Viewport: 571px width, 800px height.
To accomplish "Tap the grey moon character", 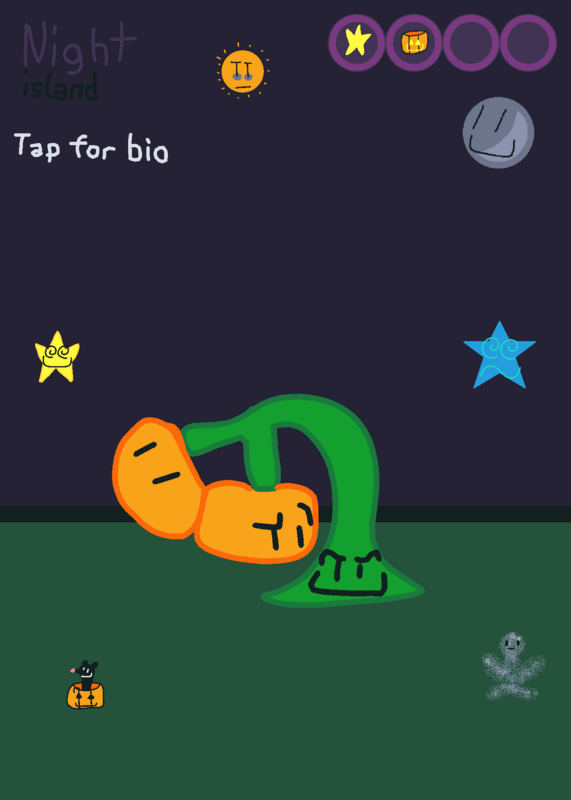I will tap(498, 133).
